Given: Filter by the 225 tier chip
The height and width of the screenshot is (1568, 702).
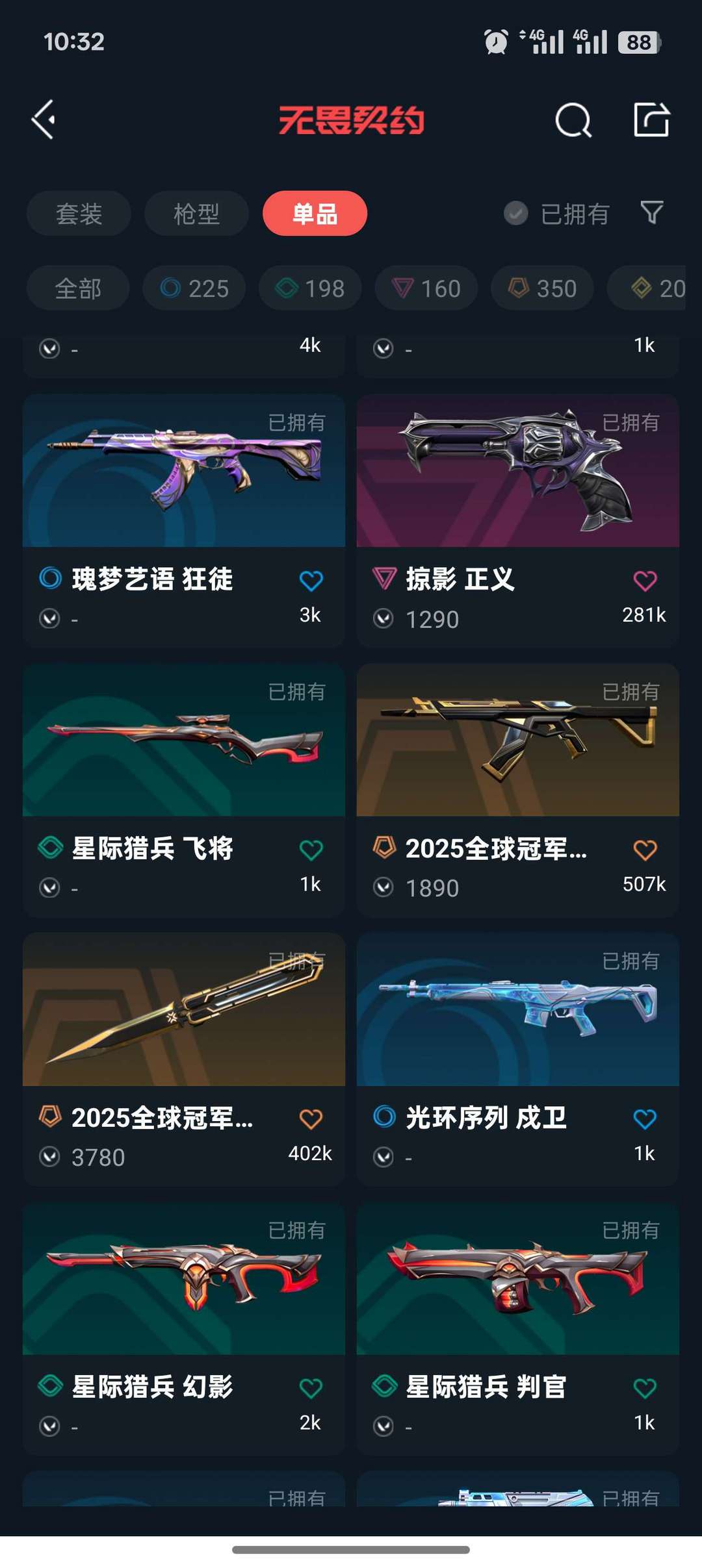Looking at the screenshot, I should 194,288.
